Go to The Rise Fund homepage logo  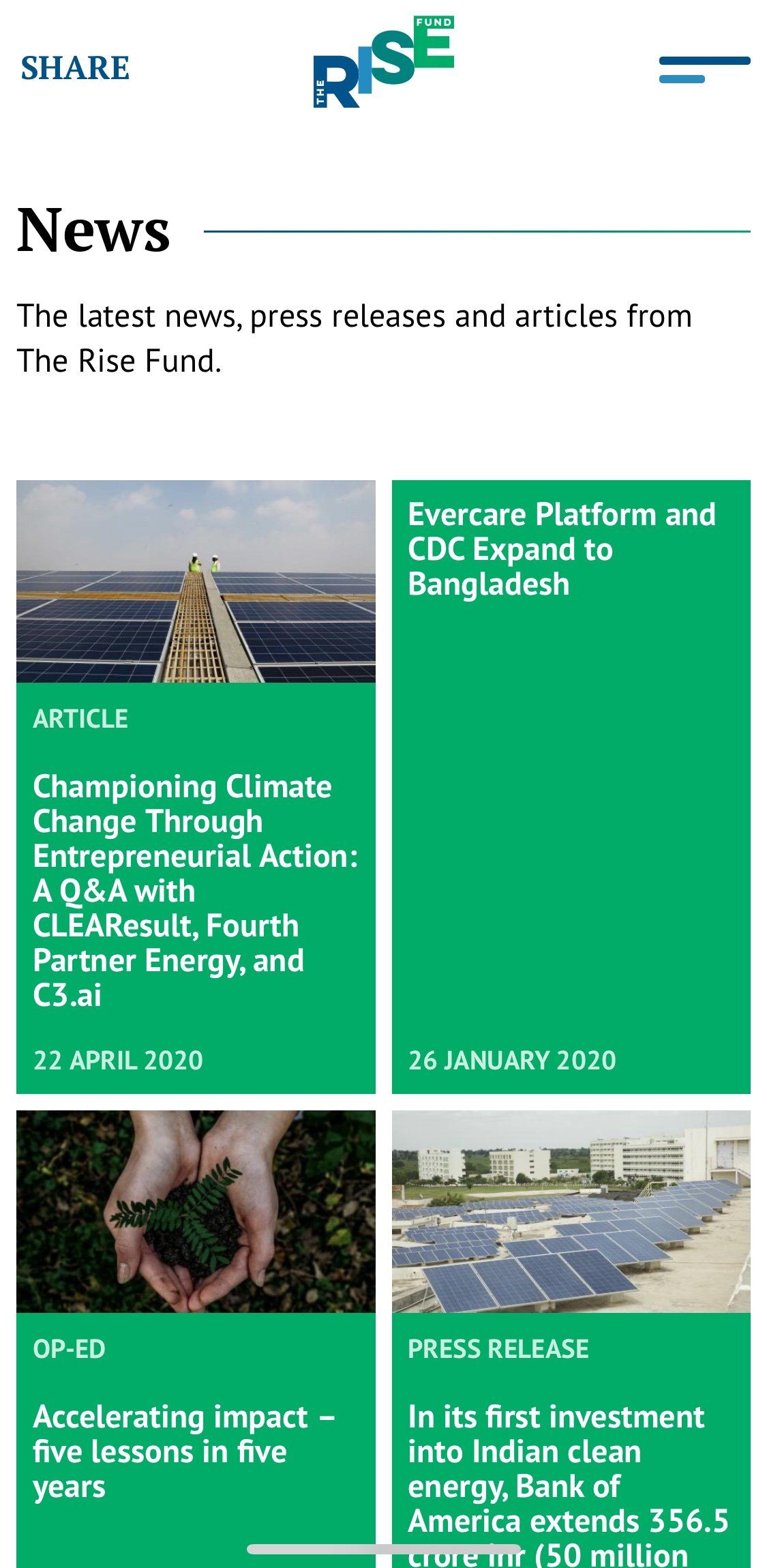pos(383,63)
